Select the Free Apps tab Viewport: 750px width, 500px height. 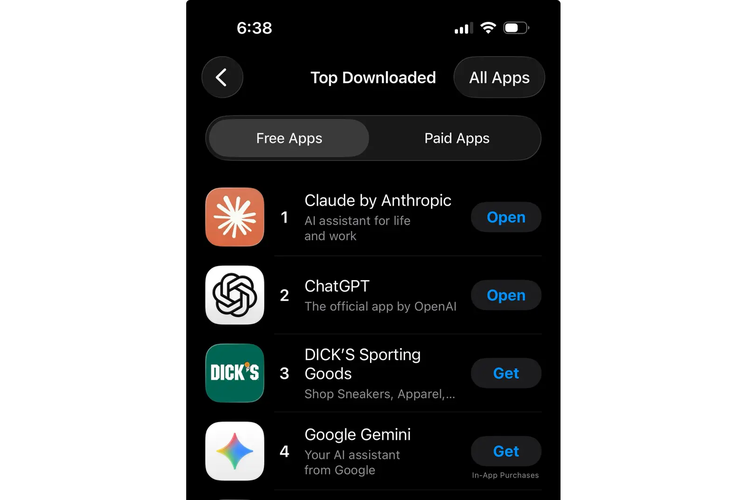(x=289, y=138)
